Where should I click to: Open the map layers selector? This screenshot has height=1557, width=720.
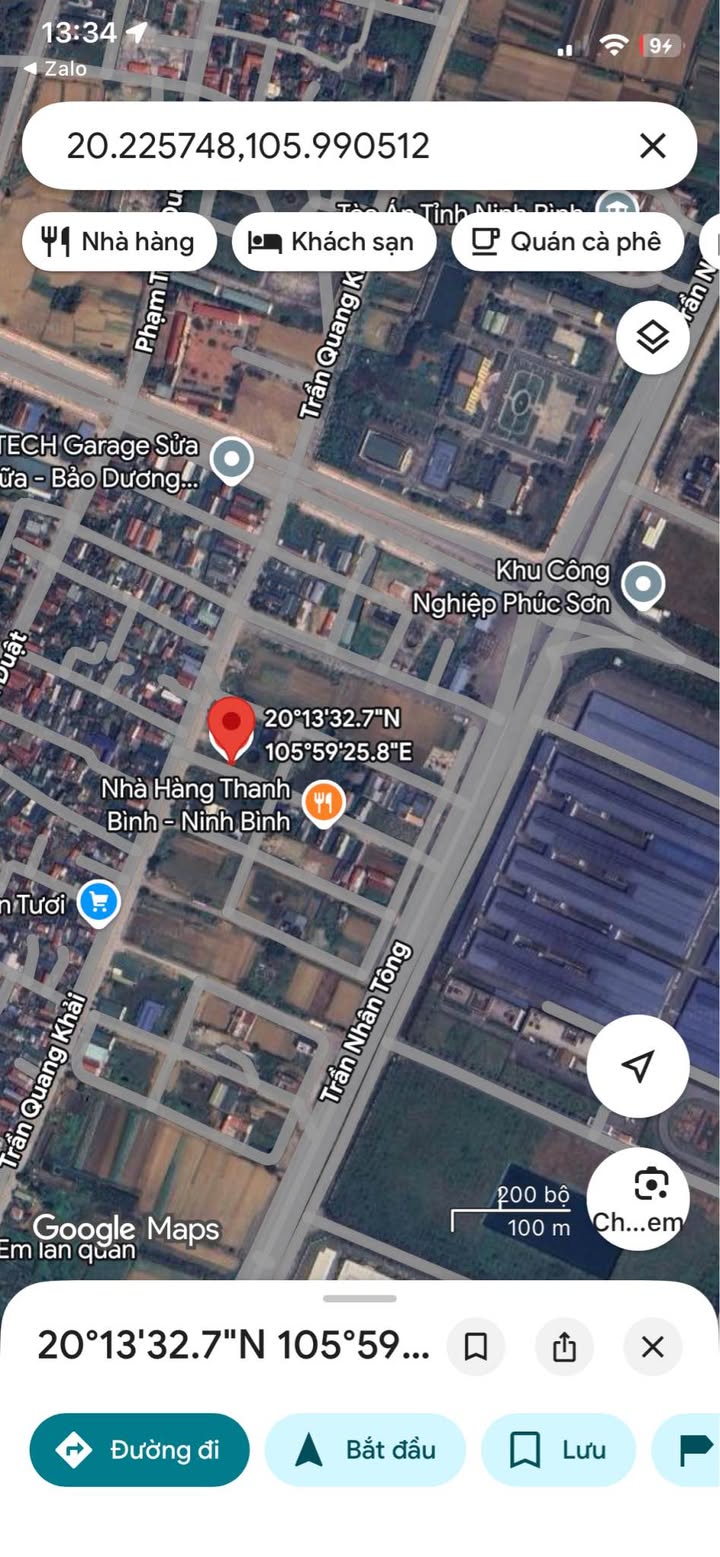tap(653, 338)
